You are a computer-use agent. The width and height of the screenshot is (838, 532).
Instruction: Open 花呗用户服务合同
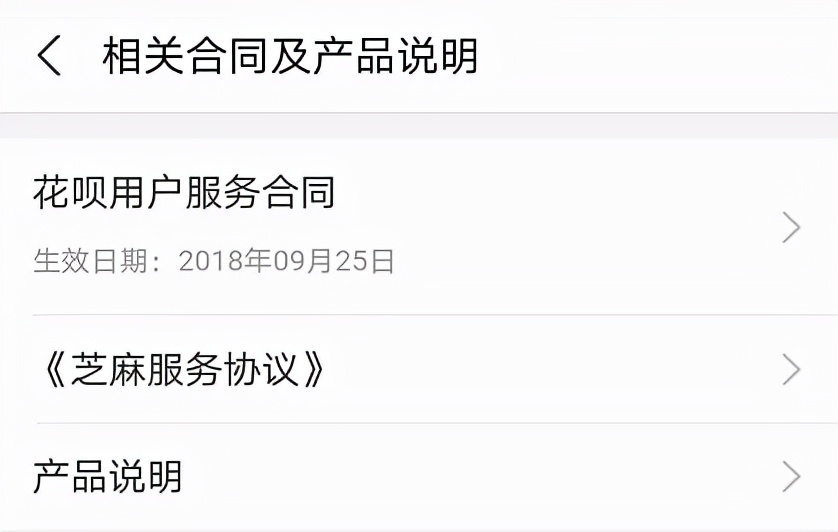pyautogui.click(x=184, y=192)
